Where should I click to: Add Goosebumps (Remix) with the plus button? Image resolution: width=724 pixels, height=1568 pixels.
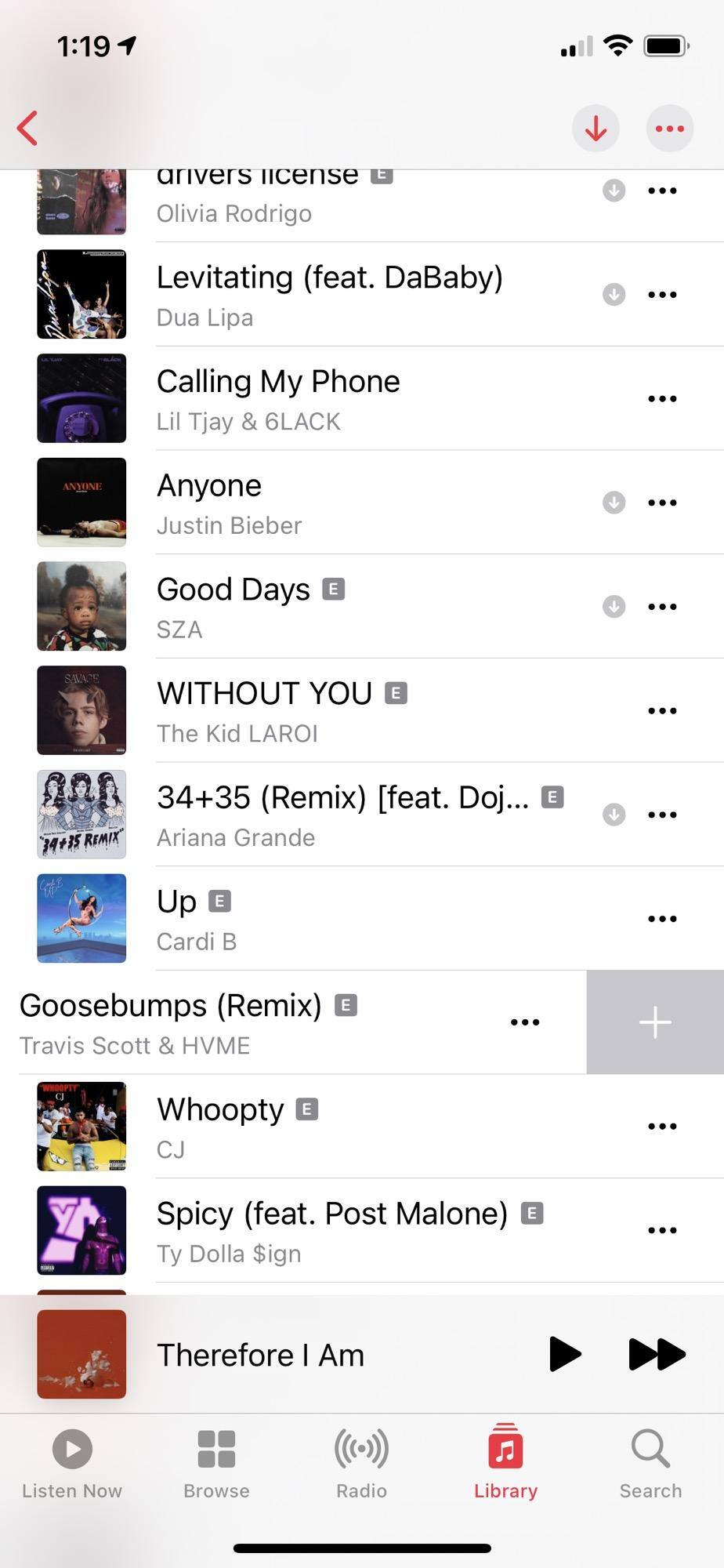tap(654, 1022)
